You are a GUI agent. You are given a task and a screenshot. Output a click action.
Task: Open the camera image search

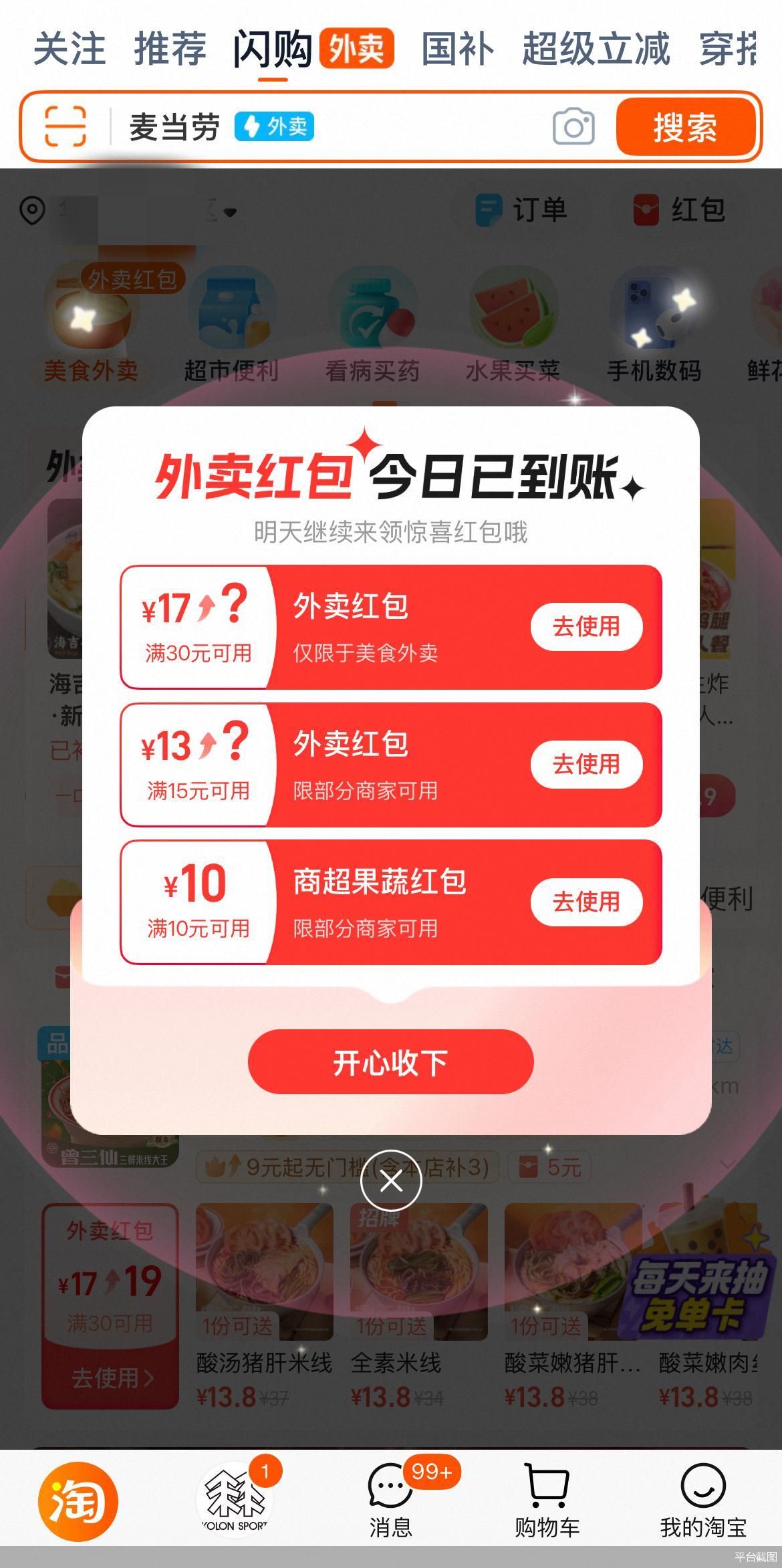573,127
